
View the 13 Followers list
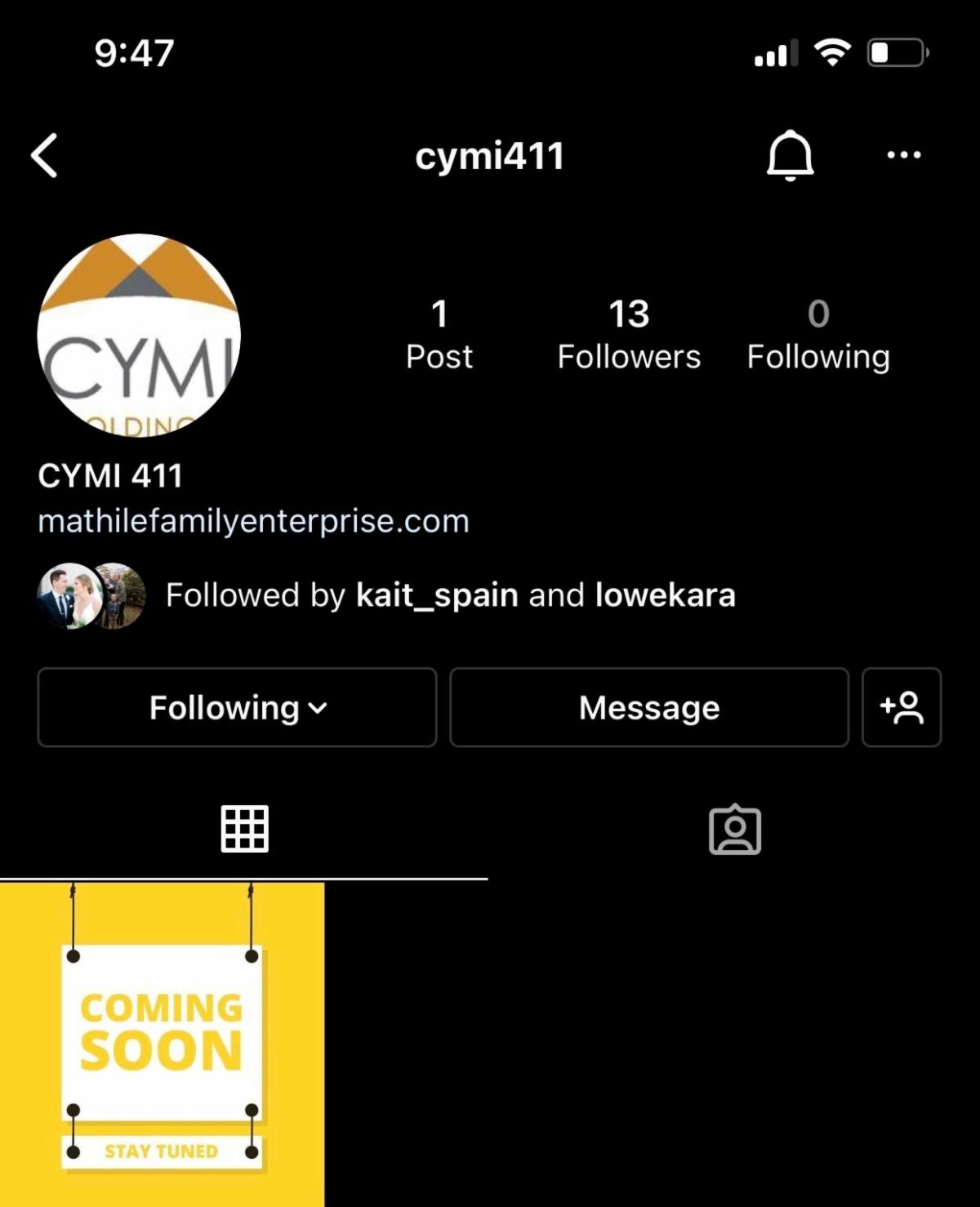(x=629, y=333)
